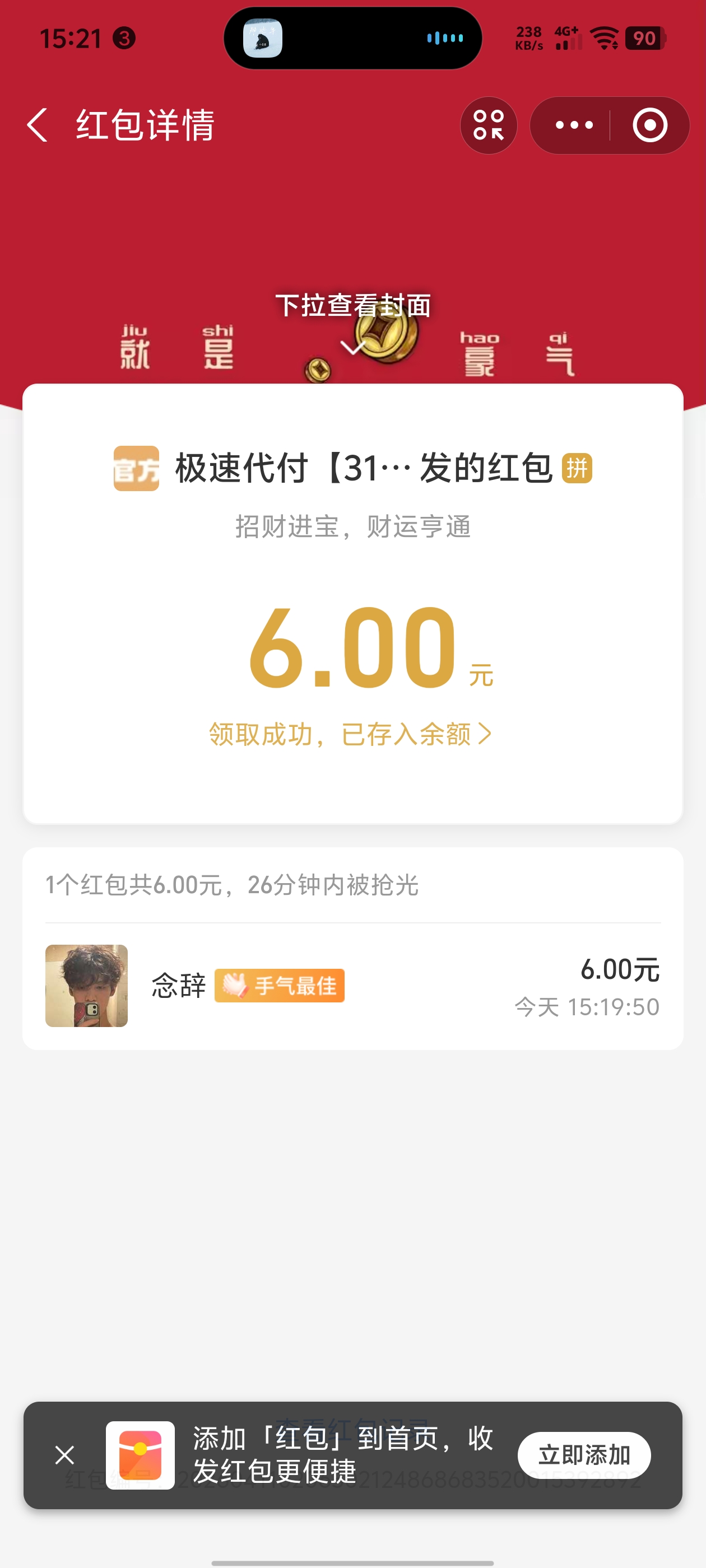This screenshot has width=706, height=1568.
Task: Open the 领取成功，已存入余额 link
Action: 350,734
